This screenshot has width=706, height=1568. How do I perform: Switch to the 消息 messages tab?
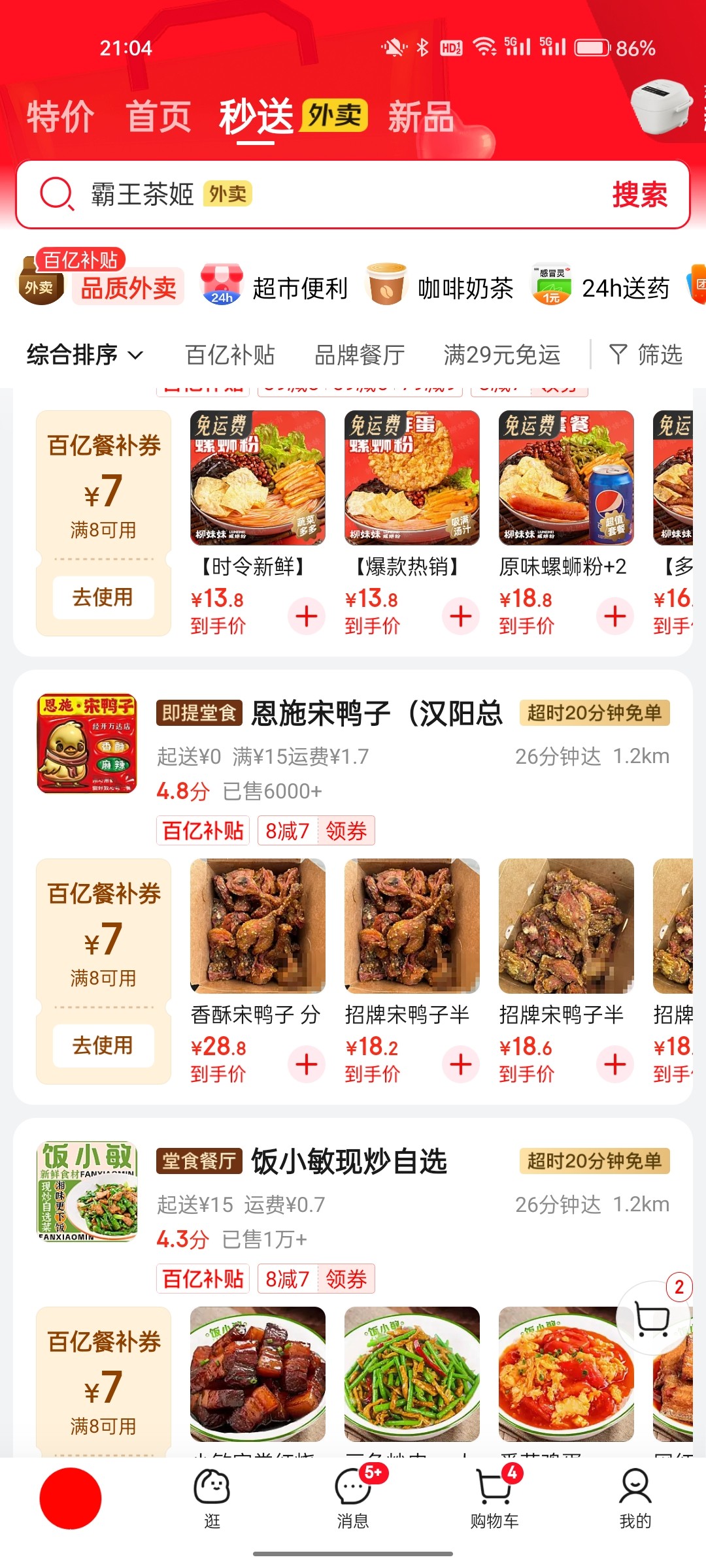pos(353,1497)
